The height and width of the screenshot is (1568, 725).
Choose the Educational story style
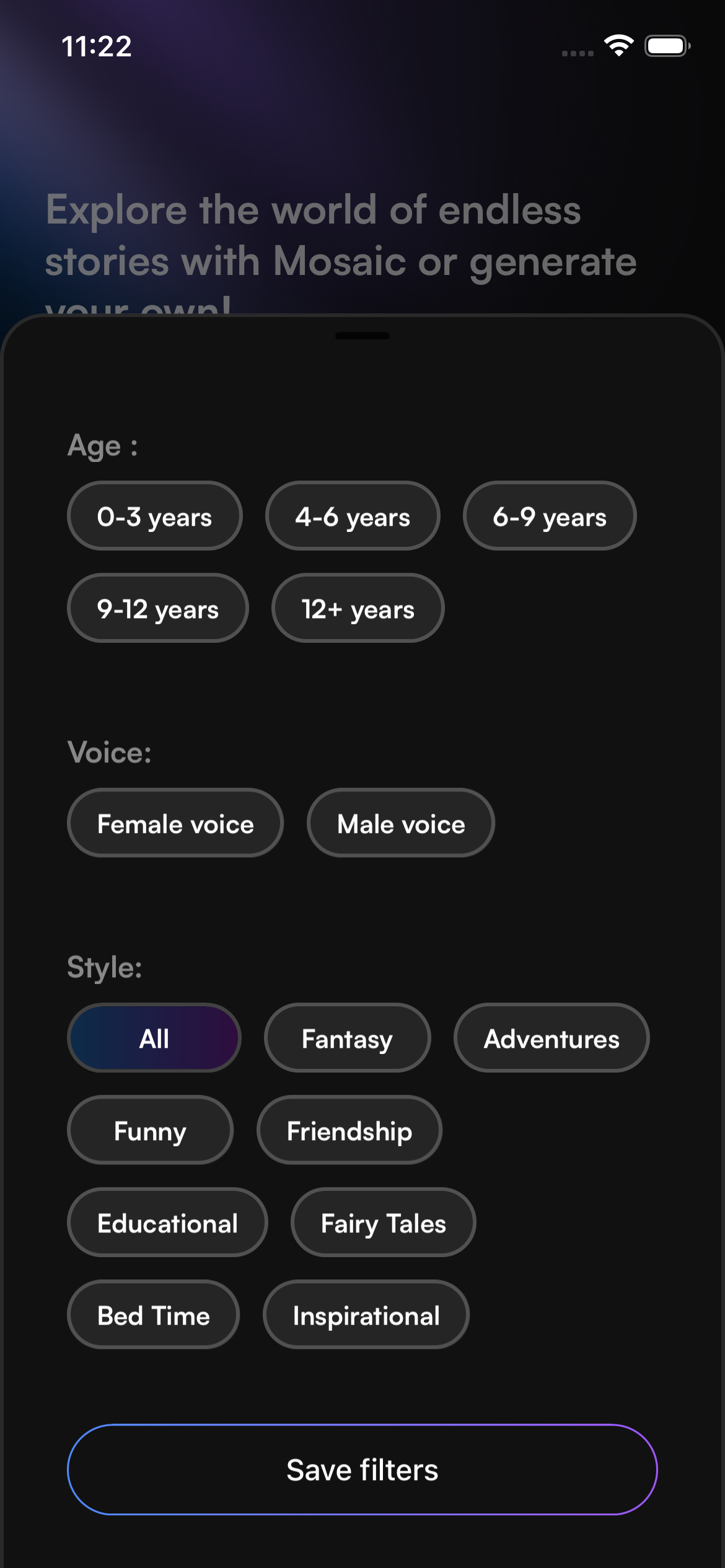(167, 1222)
